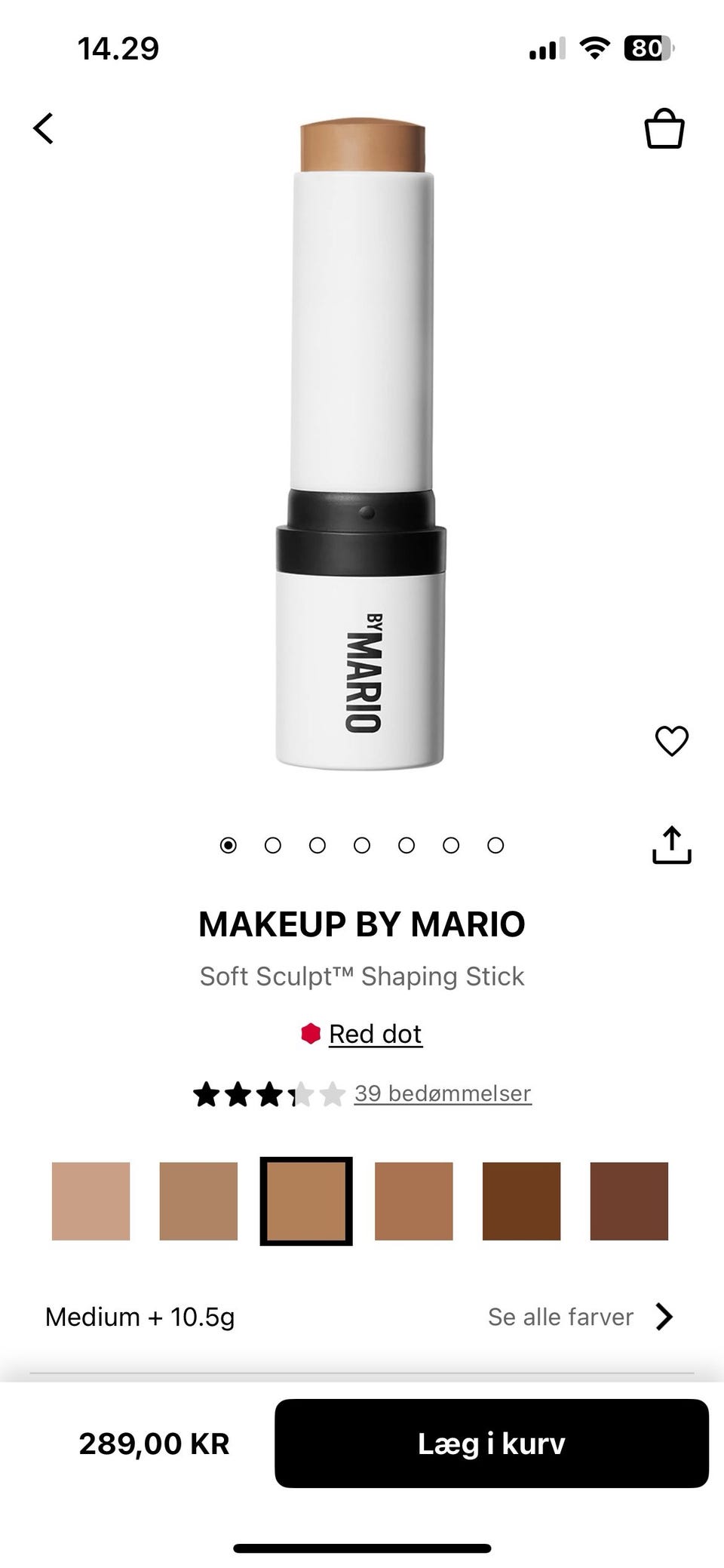724x1568 pixels.
Task: Tap Læg i kurv to add to basket
Action: (491, 1443)
